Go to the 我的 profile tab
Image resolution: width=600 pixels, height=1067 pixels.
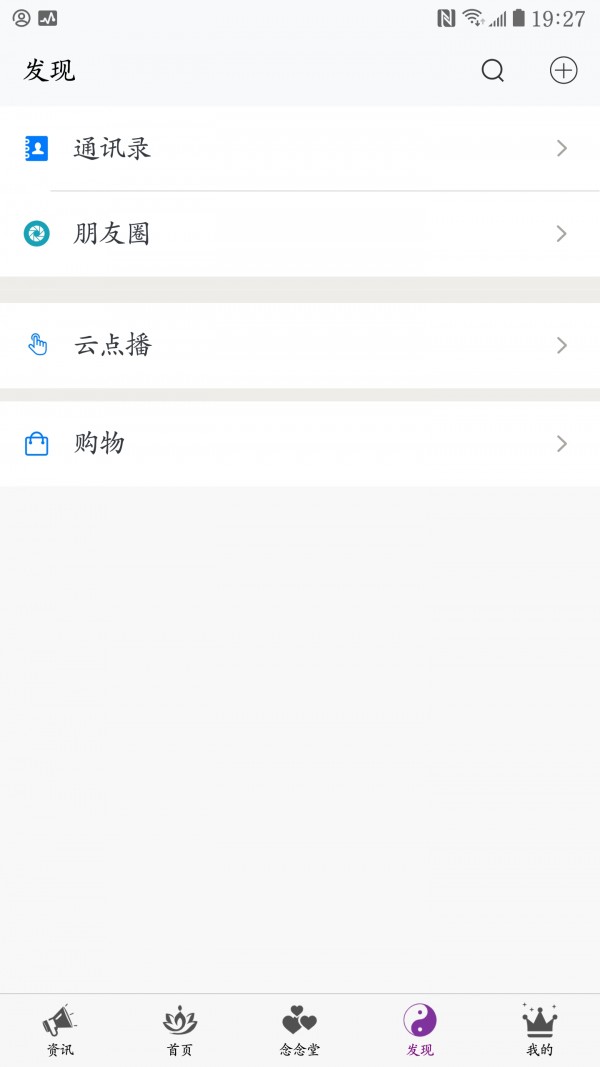pos(540,1030)
